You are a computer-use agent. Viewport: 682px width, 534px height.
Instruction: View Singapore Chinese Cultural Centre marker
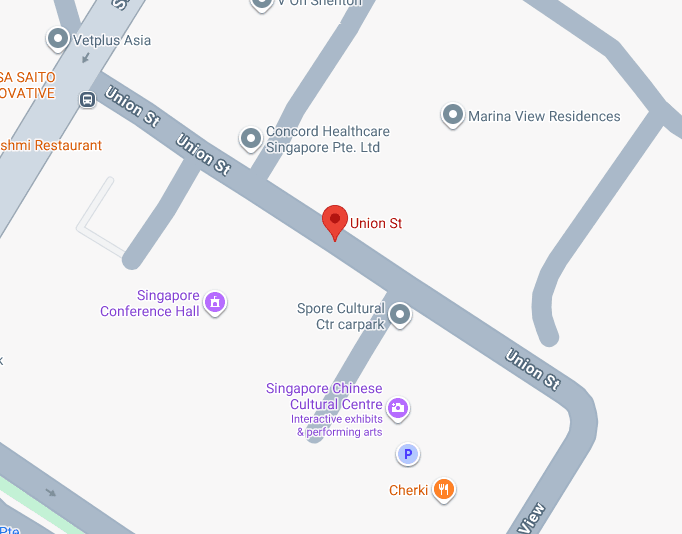tap(398, 407)
